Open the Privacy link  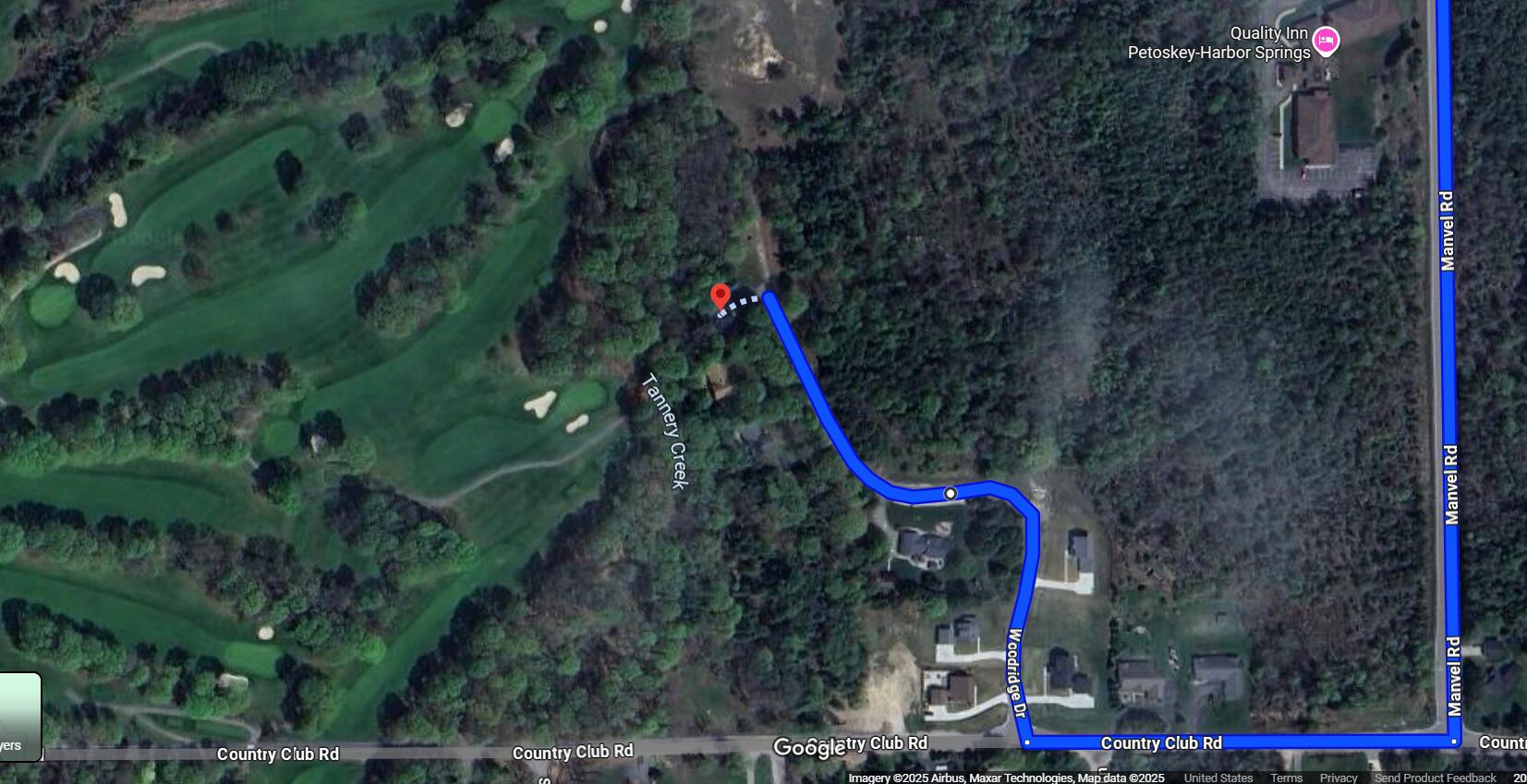coord(1339,778)
